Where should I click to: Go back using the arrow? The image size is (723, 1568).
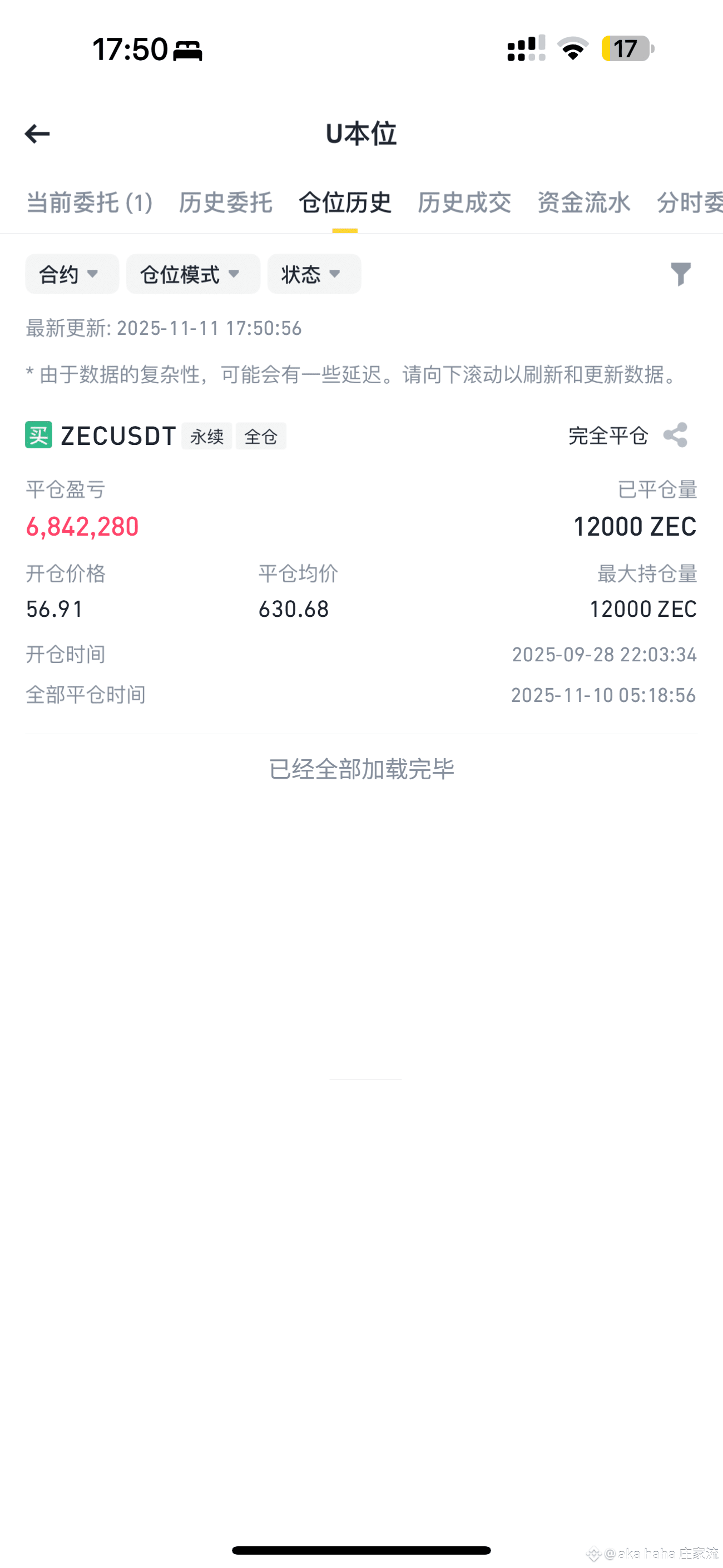click(x=37, y=134)
